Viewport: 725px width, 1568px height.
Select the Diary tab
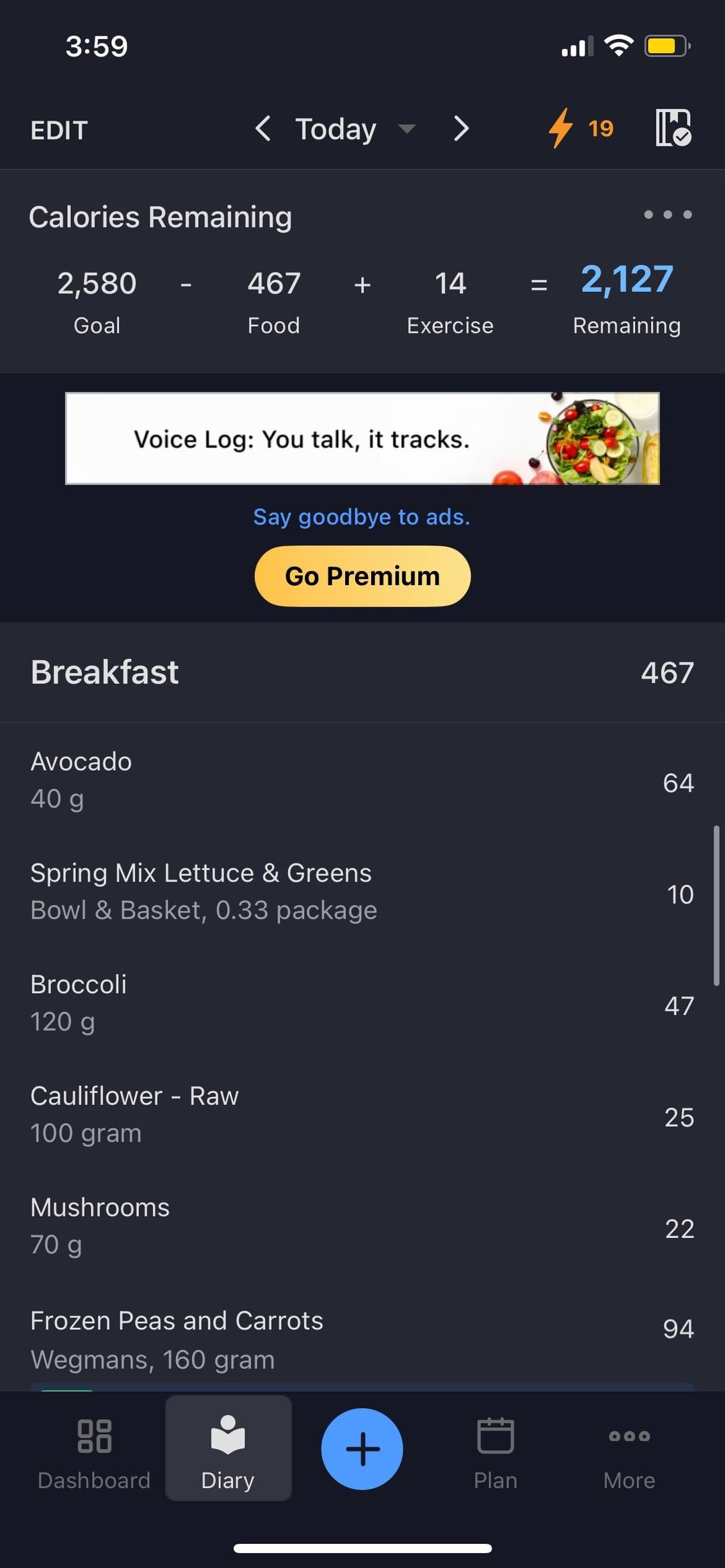[228, 1449]
